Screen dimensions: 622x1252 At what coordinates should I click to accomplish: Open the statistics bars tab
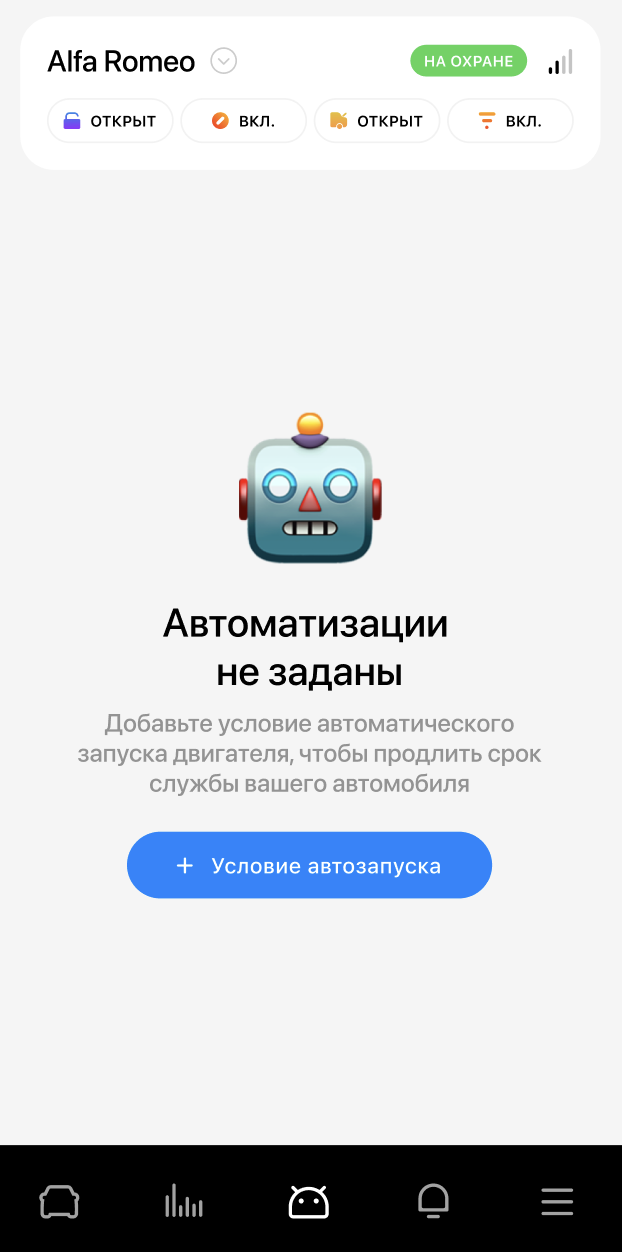tap(184, 1200)
